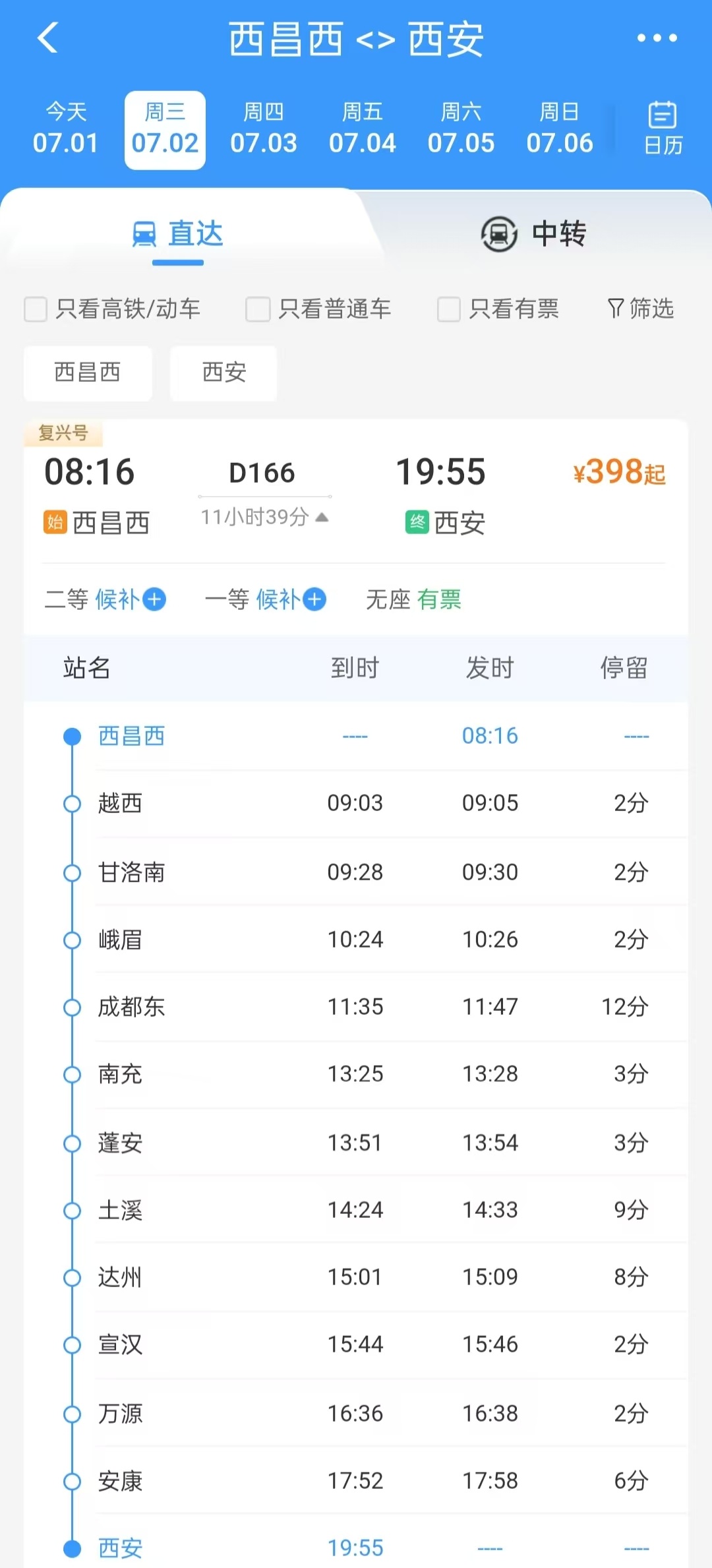The image size is (712, 1568).
Task: Check 只看普通车 filter
Action: (258, 309)
